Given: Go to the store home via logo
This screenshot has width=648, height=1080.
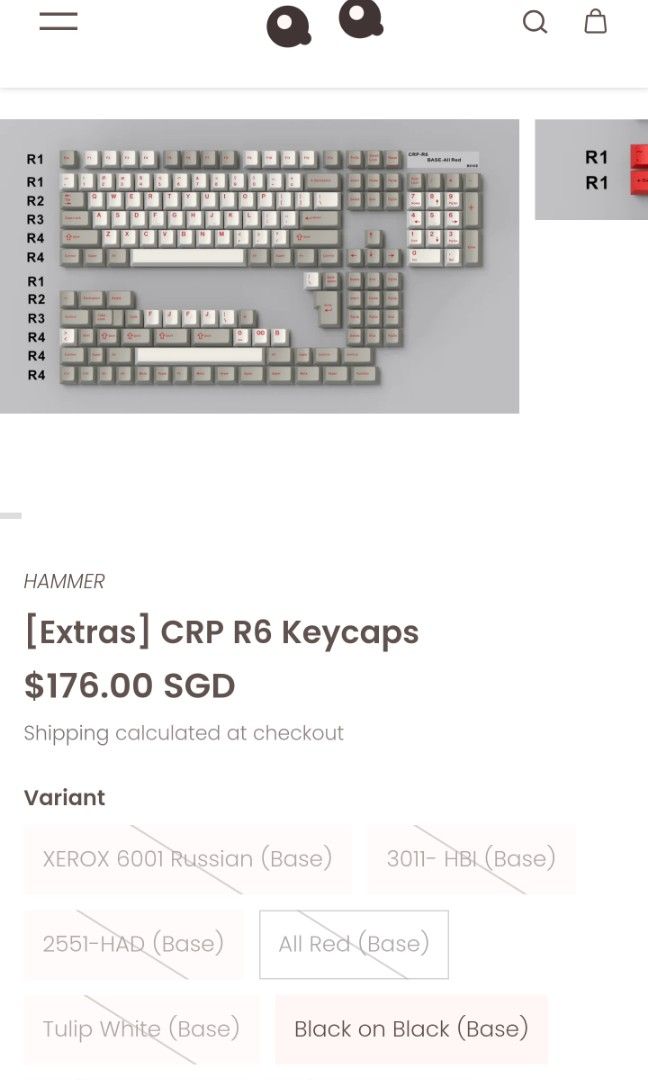Looking at the screenshot, I should tap(324, 24).
